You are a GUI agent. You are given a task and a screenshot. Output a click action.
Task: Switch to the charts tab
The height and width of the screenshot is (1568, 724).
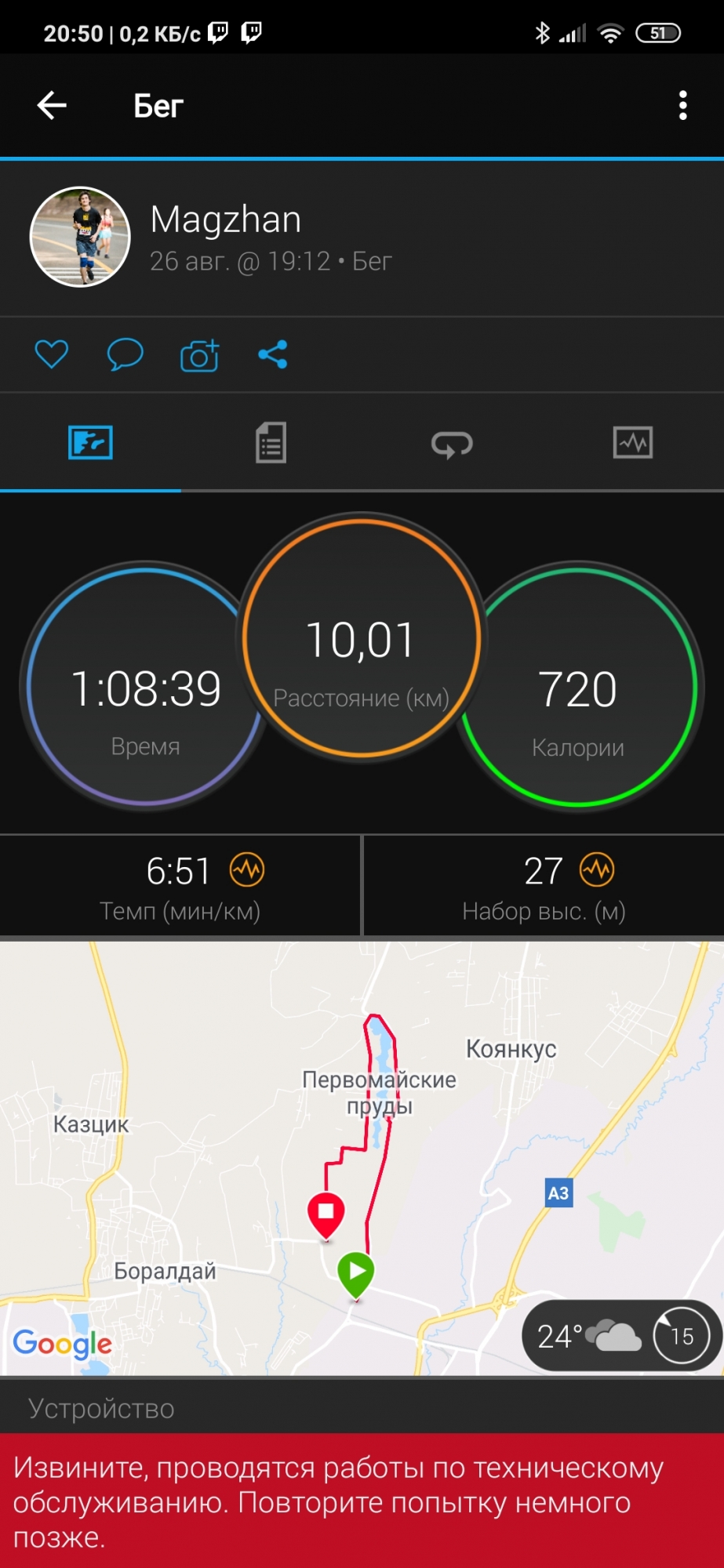point(632,443)
